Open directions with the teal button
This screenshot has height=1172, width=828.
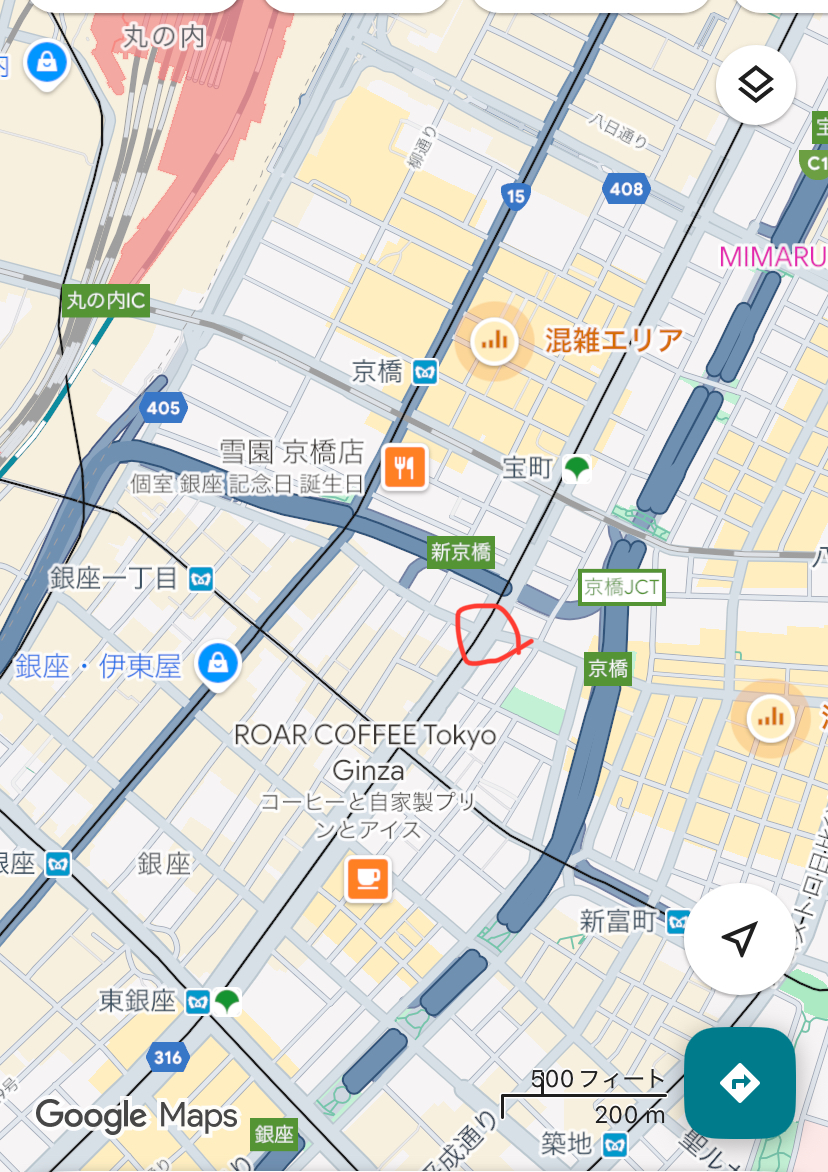739,1082
